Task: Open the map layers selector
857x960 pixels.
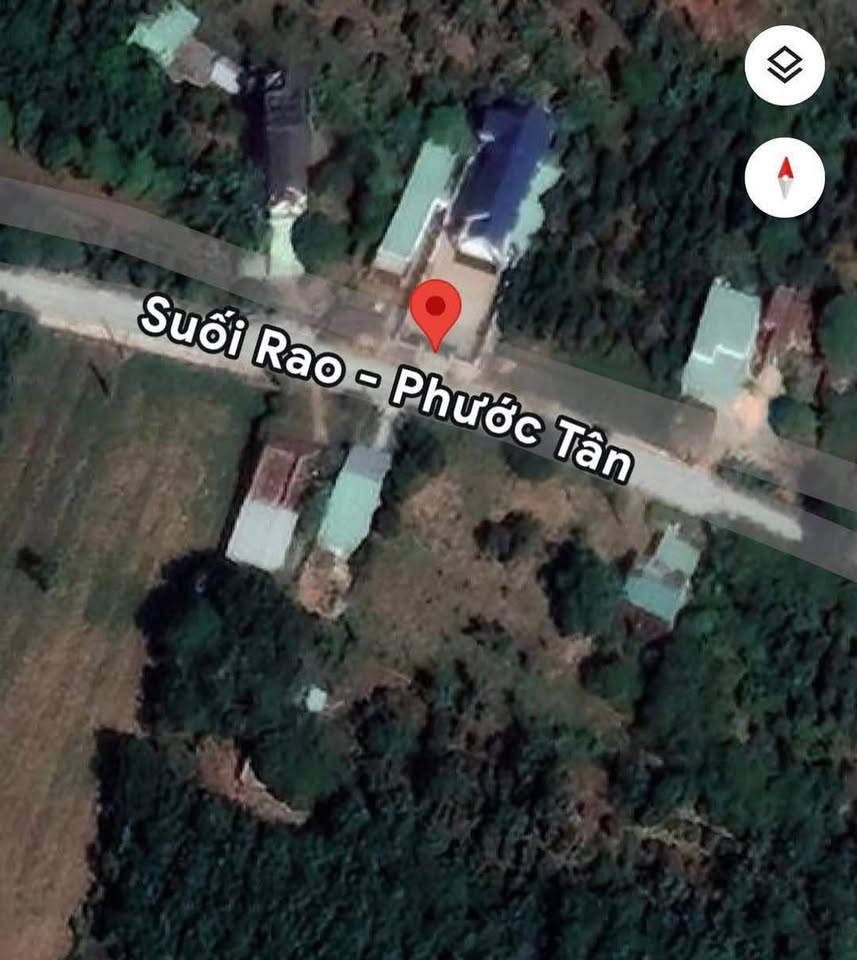Action: click(x=784, y=66)
